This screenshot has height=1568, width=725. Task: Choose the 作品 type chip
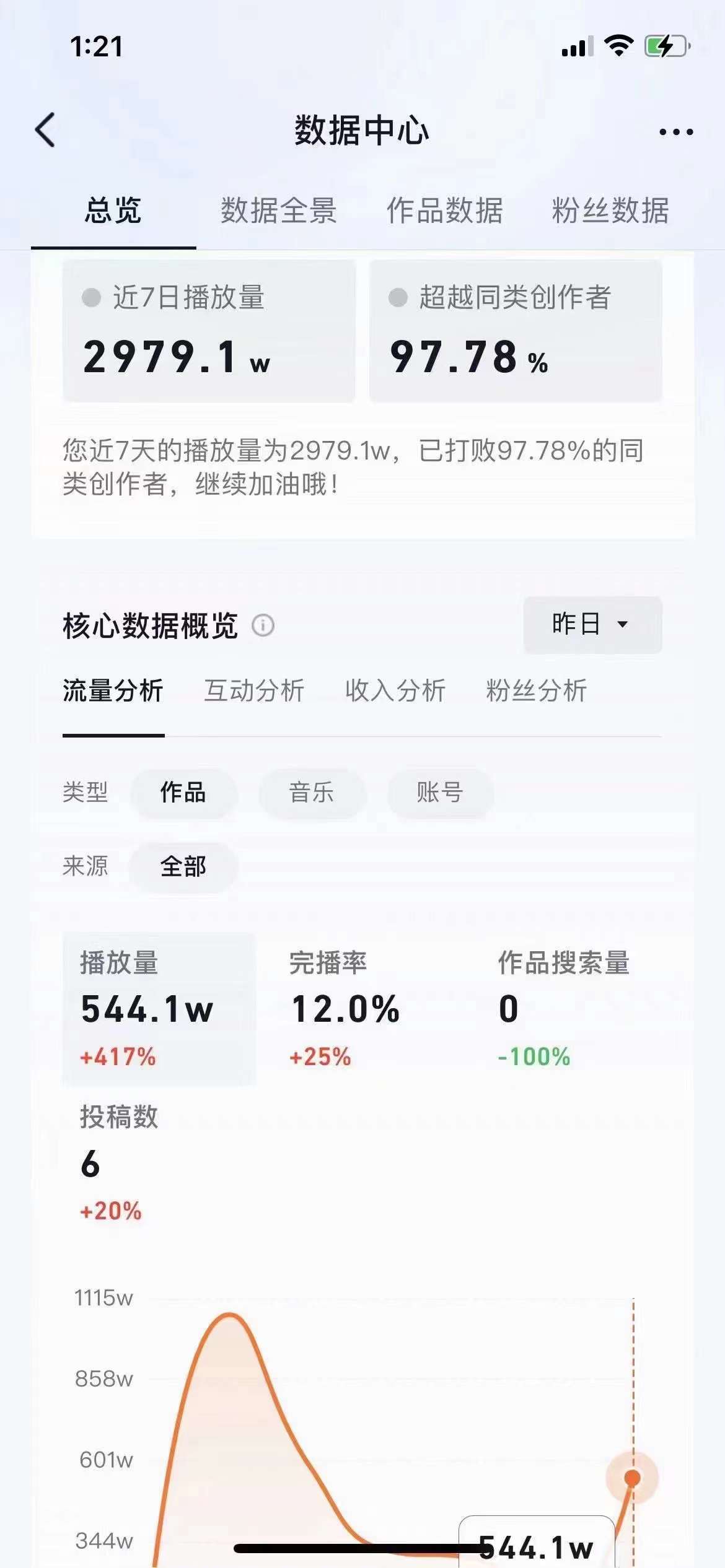tap(183, 792)
